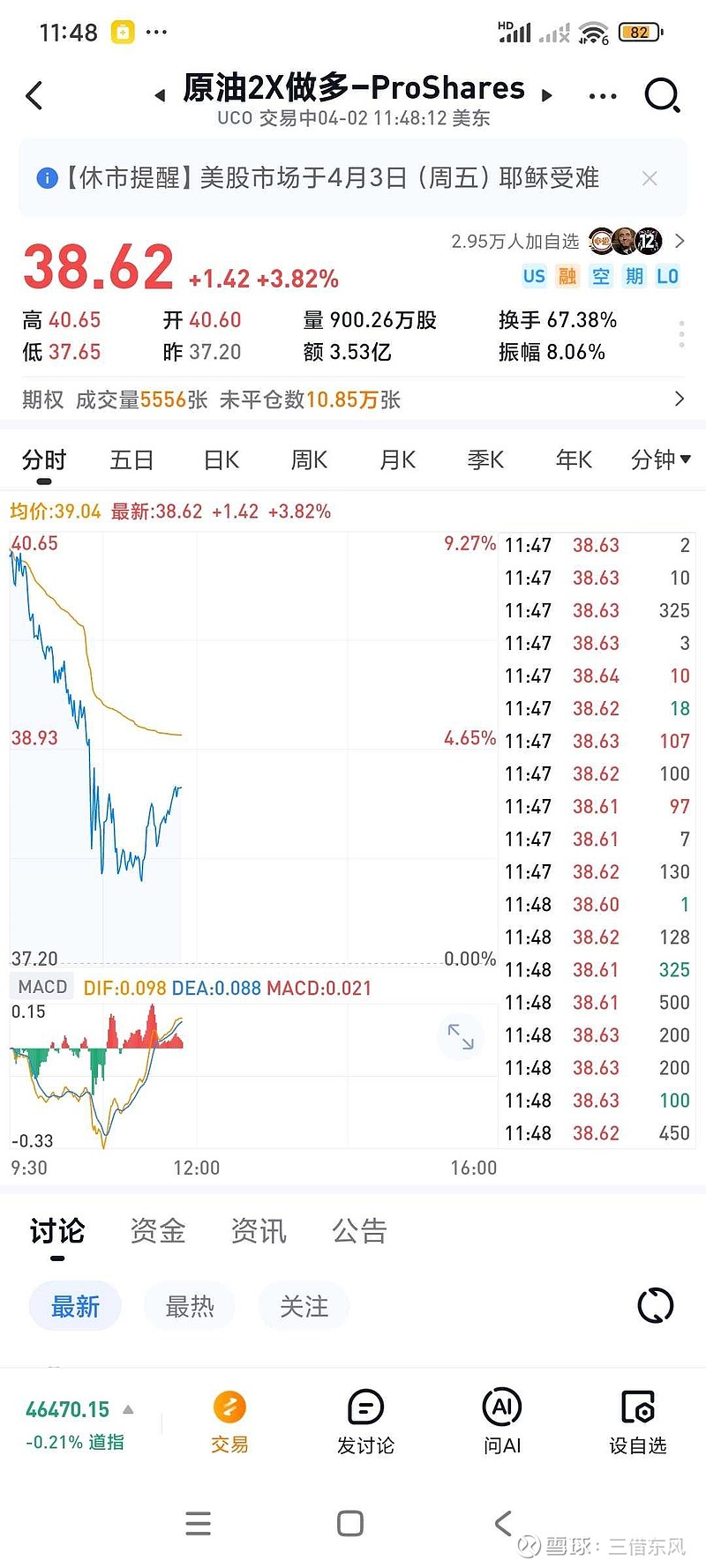Expand the chart to fullscreen view
The width and height of the screenshot is (706, 1568).
tap(461, 1036)
